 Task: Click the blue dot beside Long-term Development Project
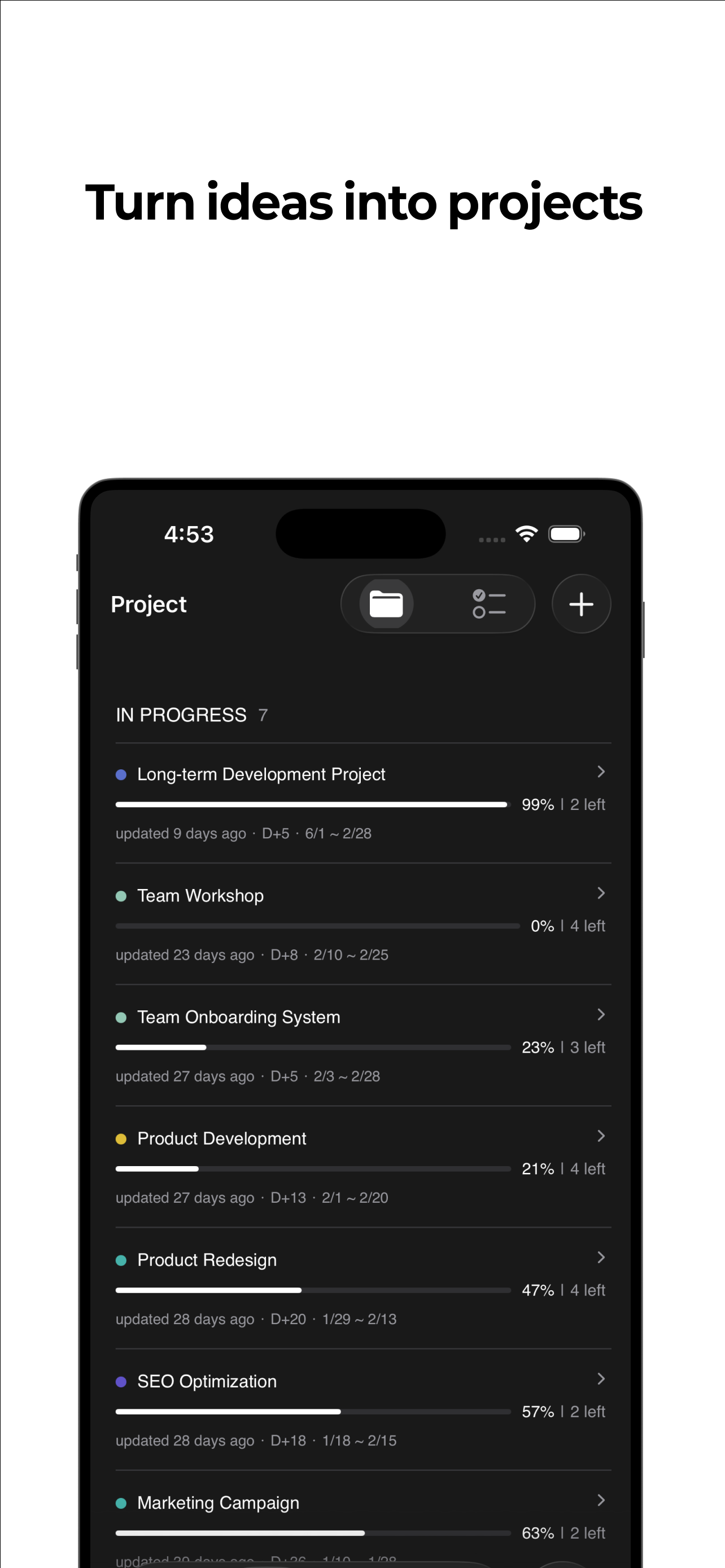click(x=120, y=774)
